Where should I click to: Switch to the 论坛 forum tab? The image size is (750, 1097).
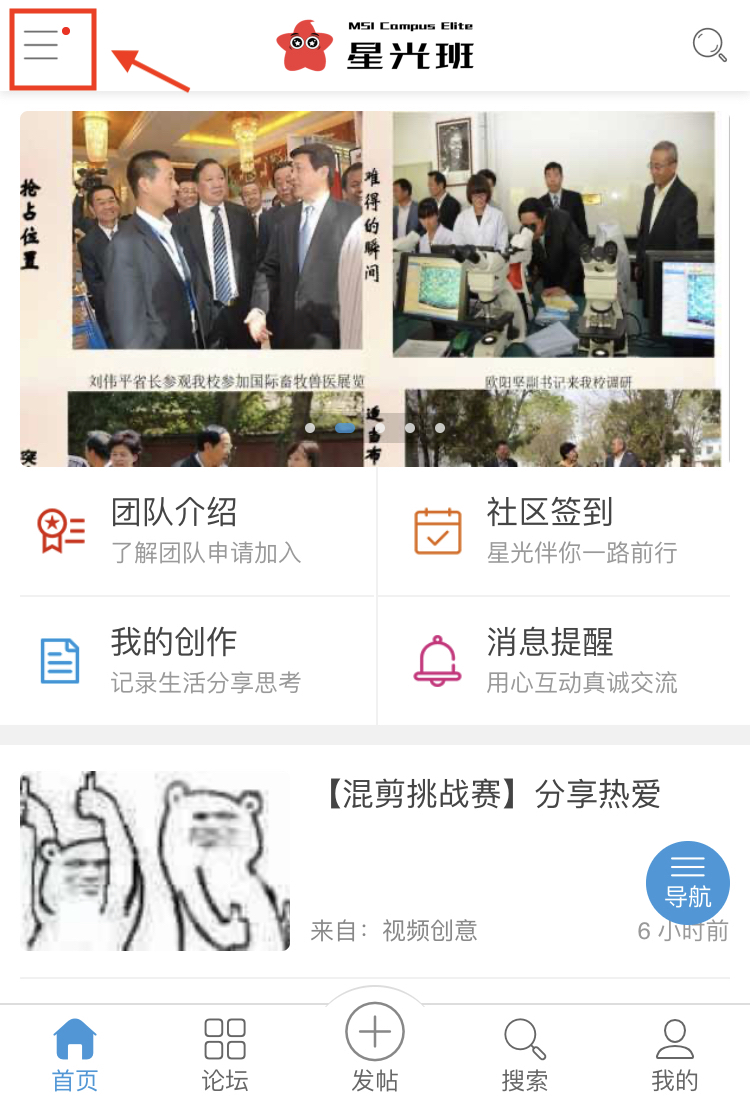[225, 1054]
